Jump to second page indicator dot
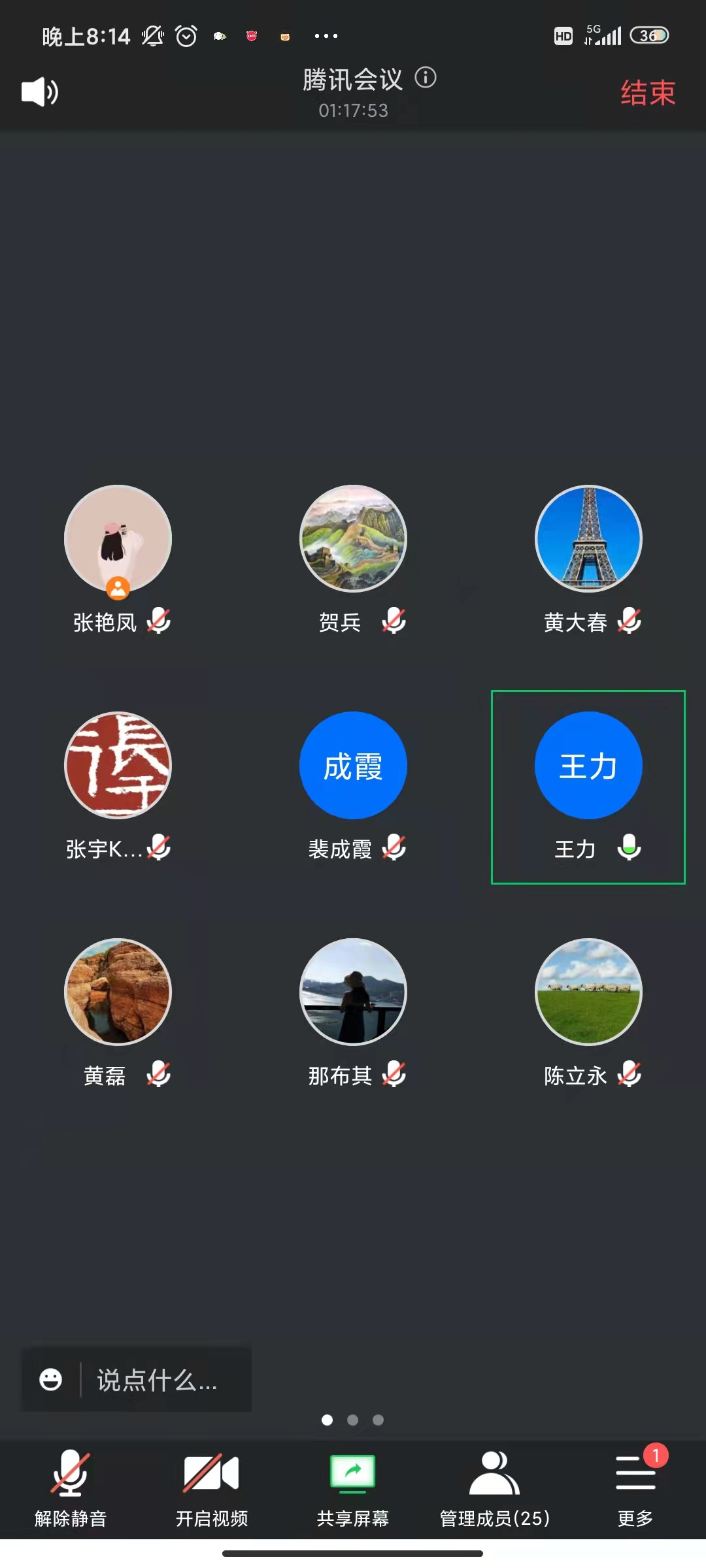The image size is (706, 1568). [352, 1420]
